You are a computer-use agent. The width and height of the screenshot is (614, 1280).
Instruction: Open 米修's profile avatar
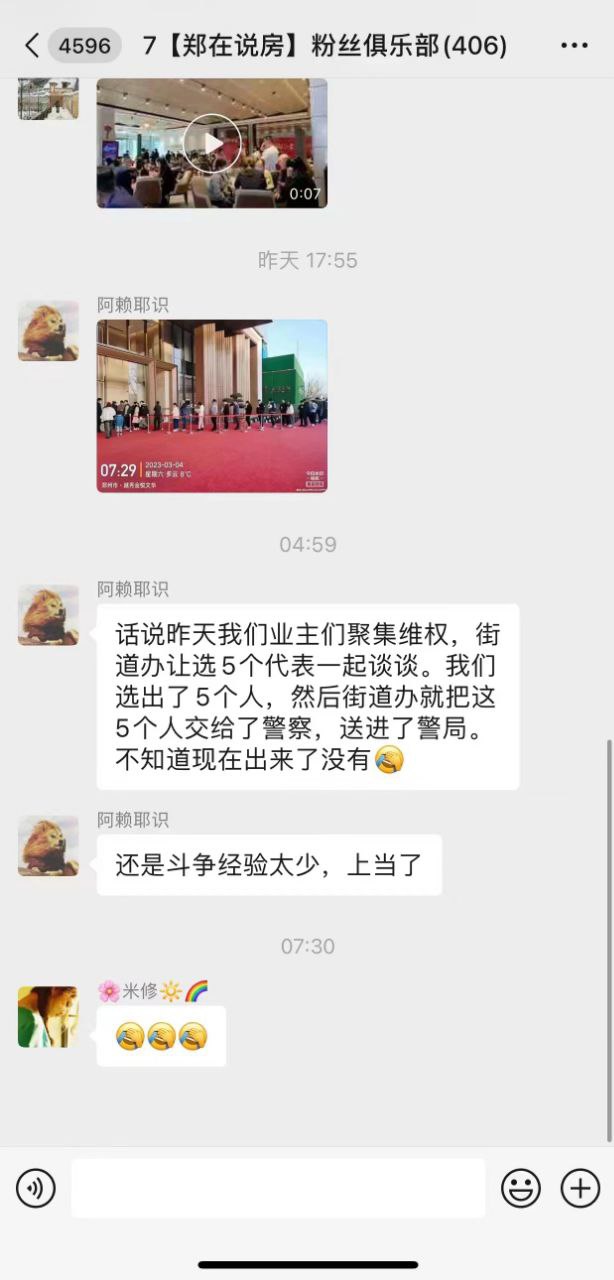tap(48, 1016)
